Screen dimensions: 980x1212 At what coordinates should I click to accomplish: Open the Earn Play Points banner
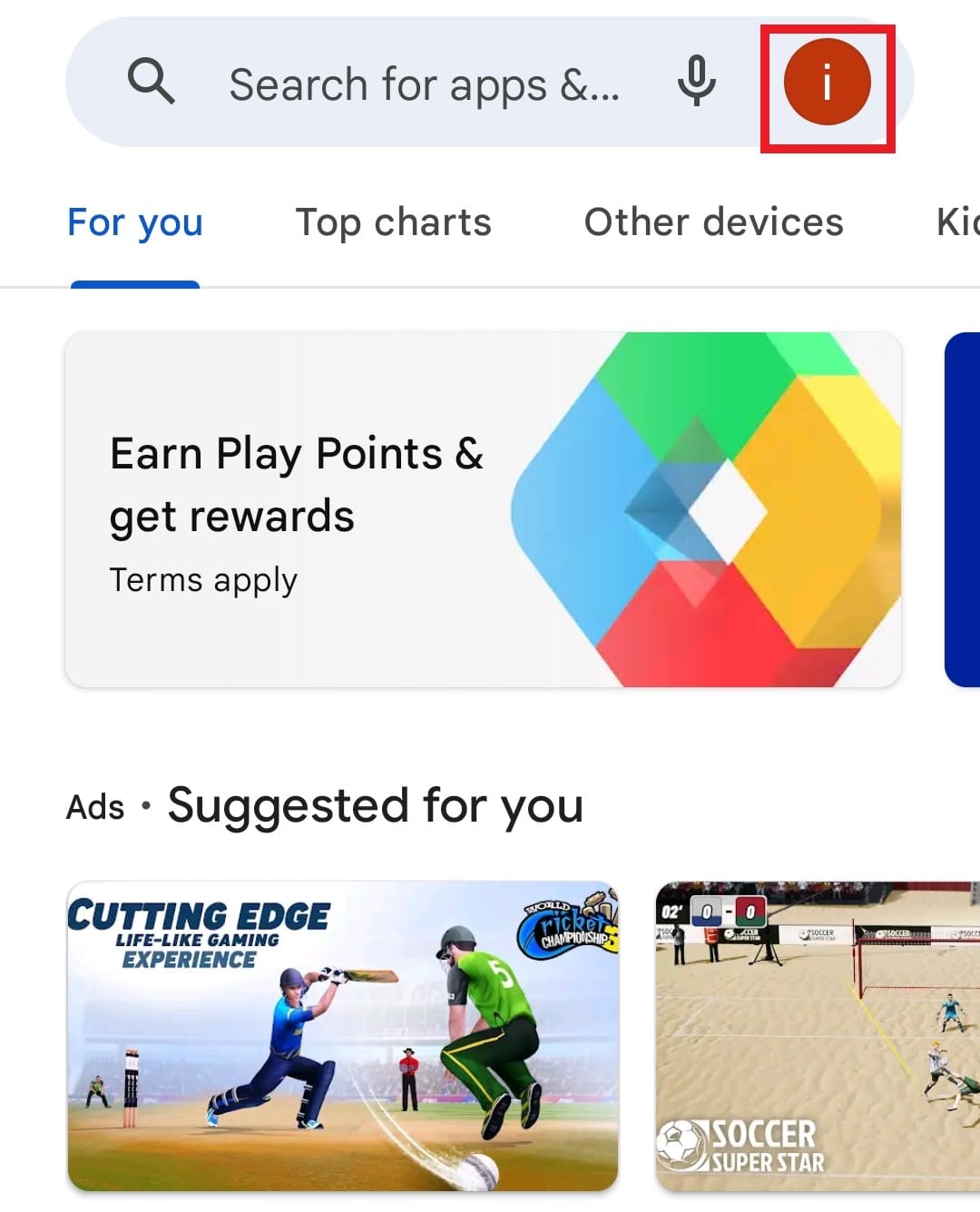pyautogui.click(x=483, y=509)
